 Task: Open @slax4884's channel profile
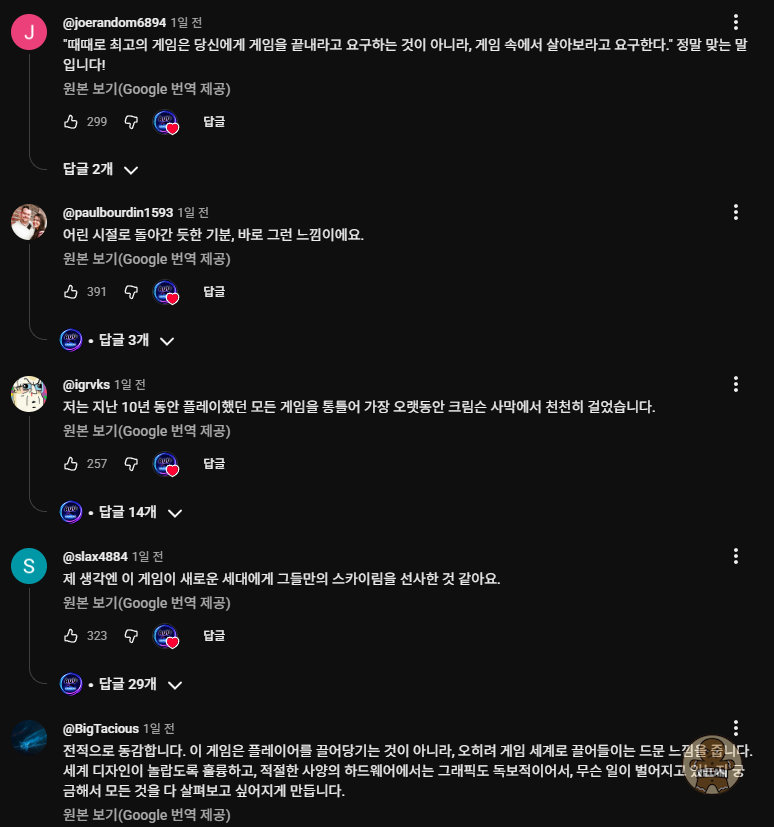pos(29,565)
